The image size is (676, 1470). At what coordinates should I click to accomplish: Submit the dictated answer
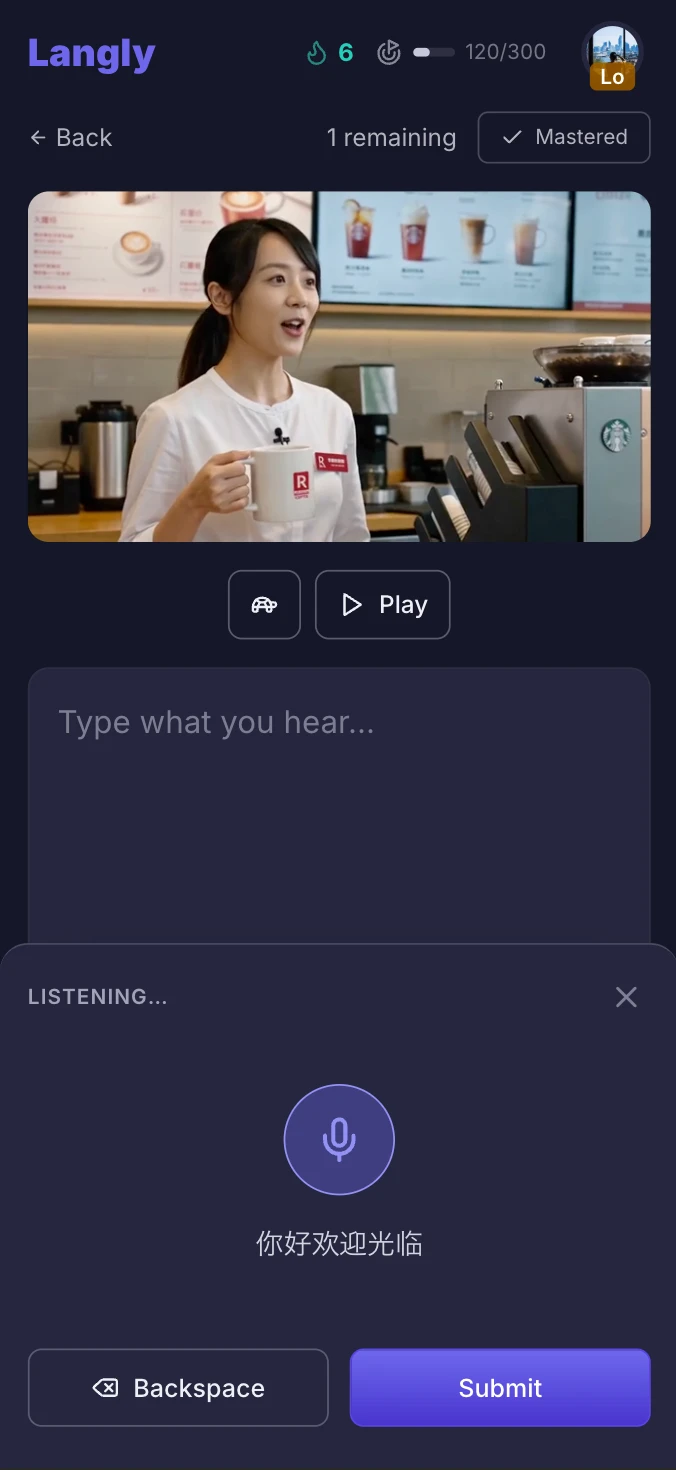(x=500, y=1388)
